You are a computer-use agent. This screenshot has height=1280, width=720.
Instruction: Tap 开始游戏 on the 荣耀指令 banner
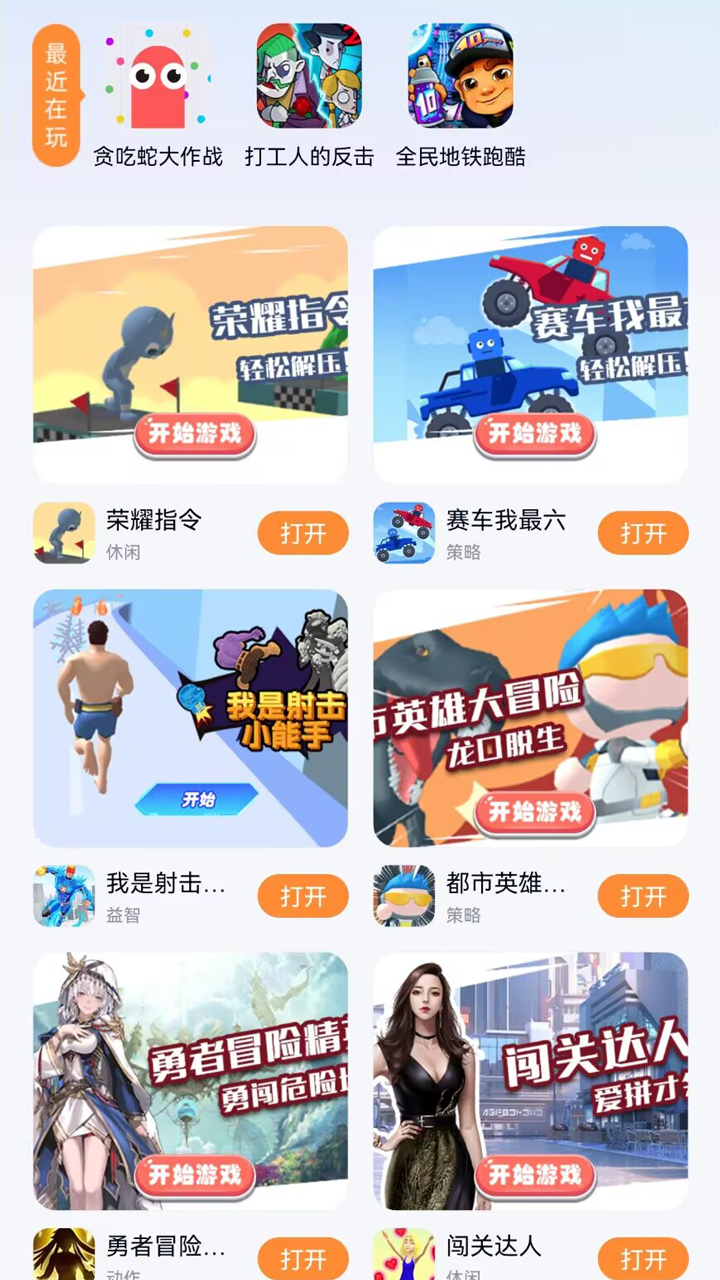coord(194,434)
